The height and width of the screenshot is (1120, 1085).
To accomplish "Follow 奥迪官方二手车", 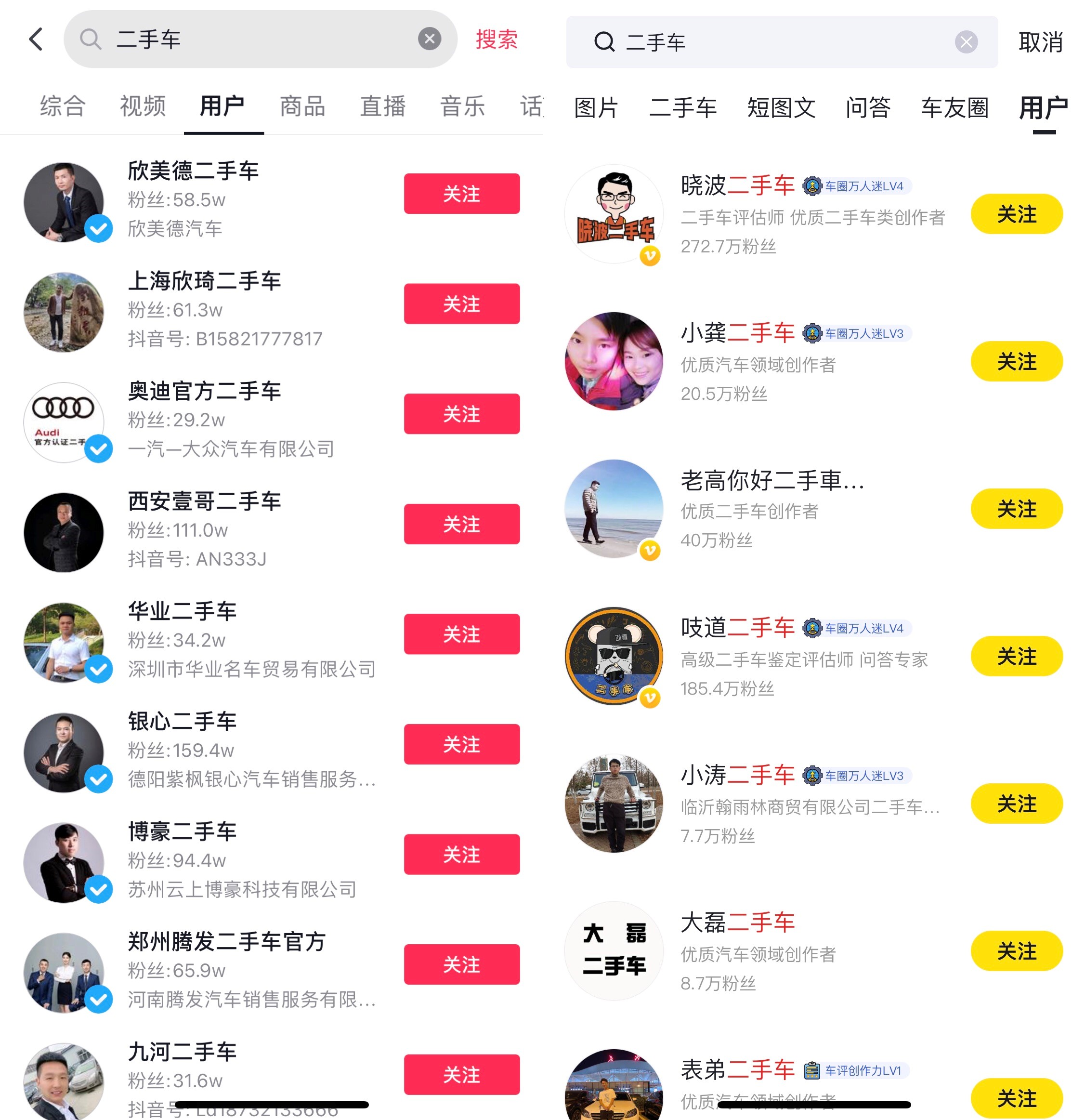I will coord(462,414).
